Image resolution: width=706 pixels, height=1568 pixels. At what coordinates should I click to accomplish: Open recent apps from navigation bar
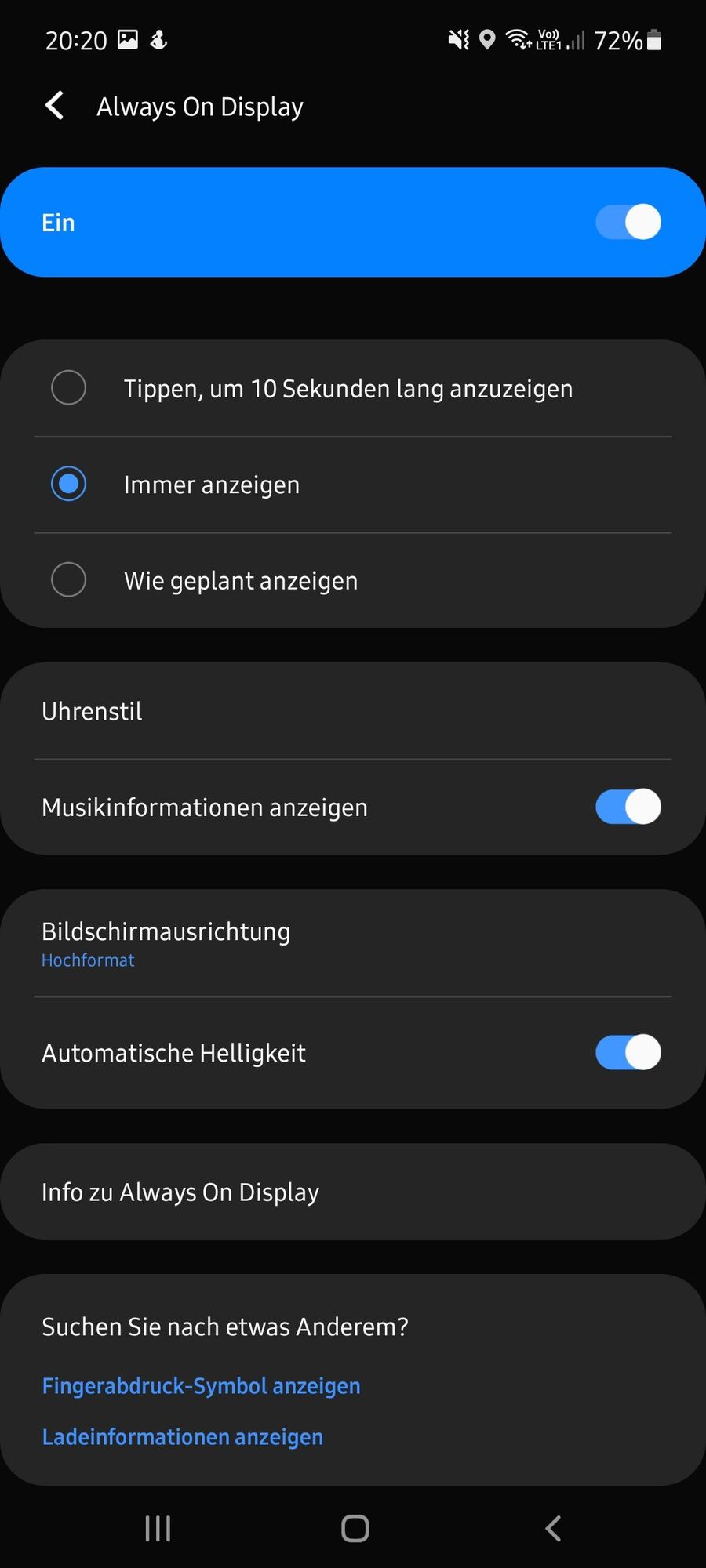coord(158,1528)
